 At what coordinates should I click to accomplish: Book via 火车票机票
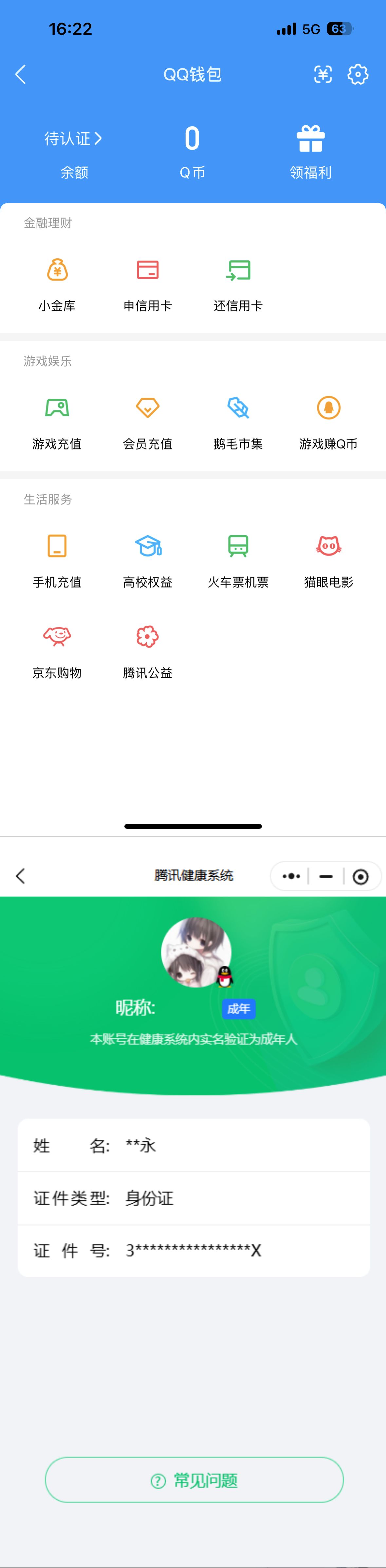coord(238,559)
